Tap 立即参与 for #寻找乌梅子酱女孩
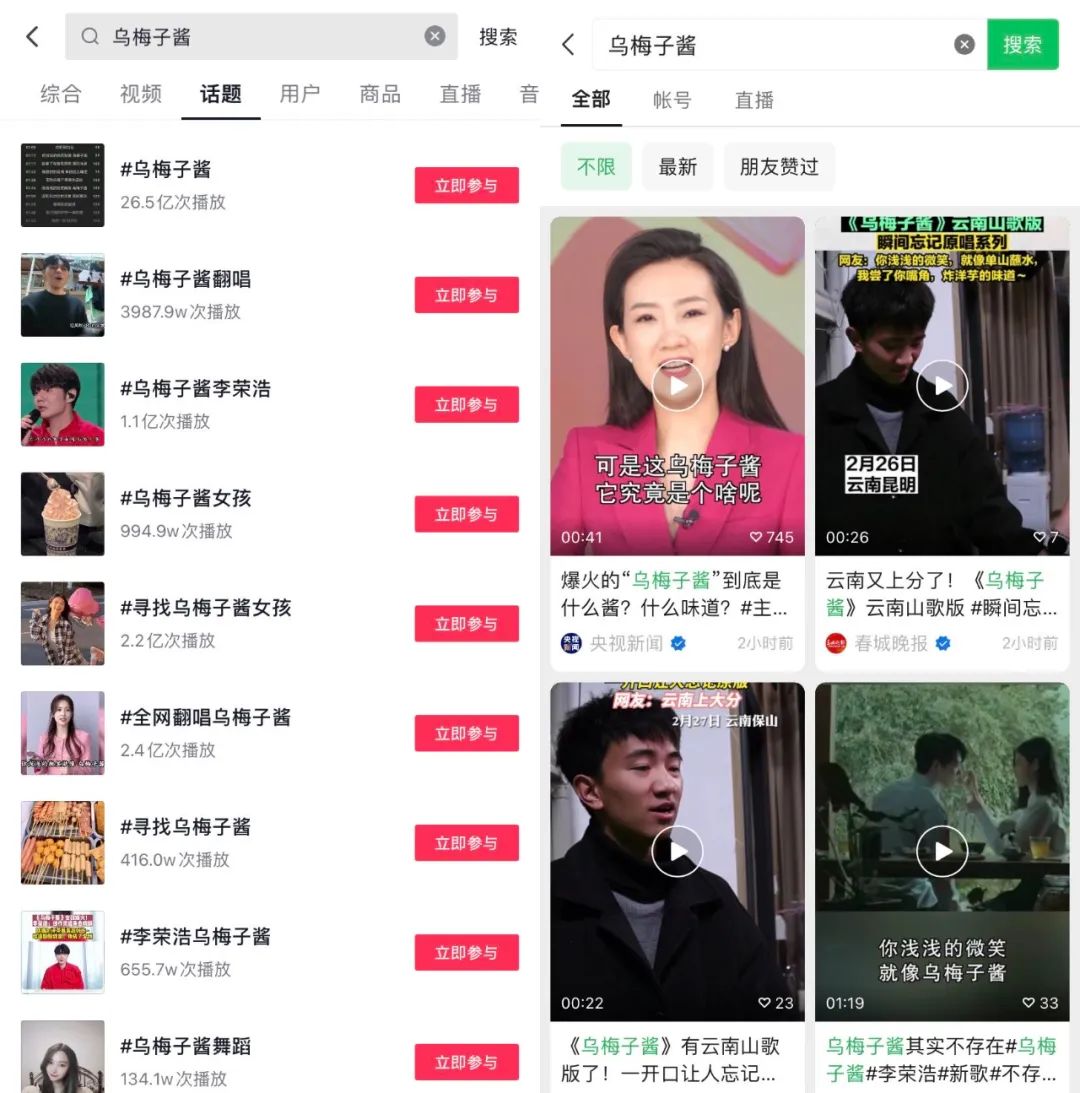This screenshot has height=1093, width=1080. coord(466,624)
